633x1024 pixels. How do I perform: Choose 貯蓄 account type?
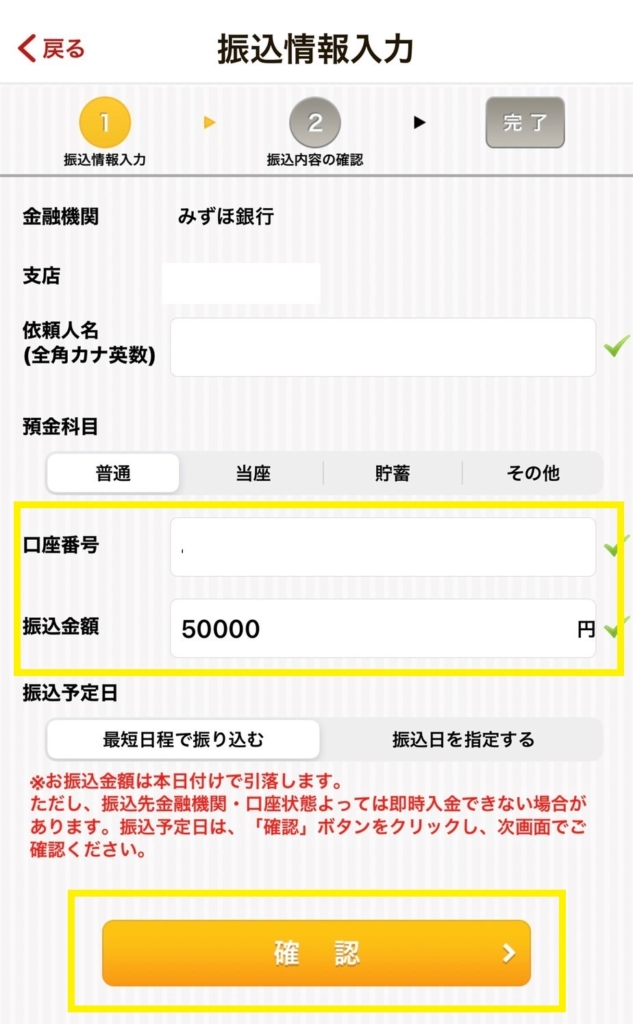click(393, 473)
